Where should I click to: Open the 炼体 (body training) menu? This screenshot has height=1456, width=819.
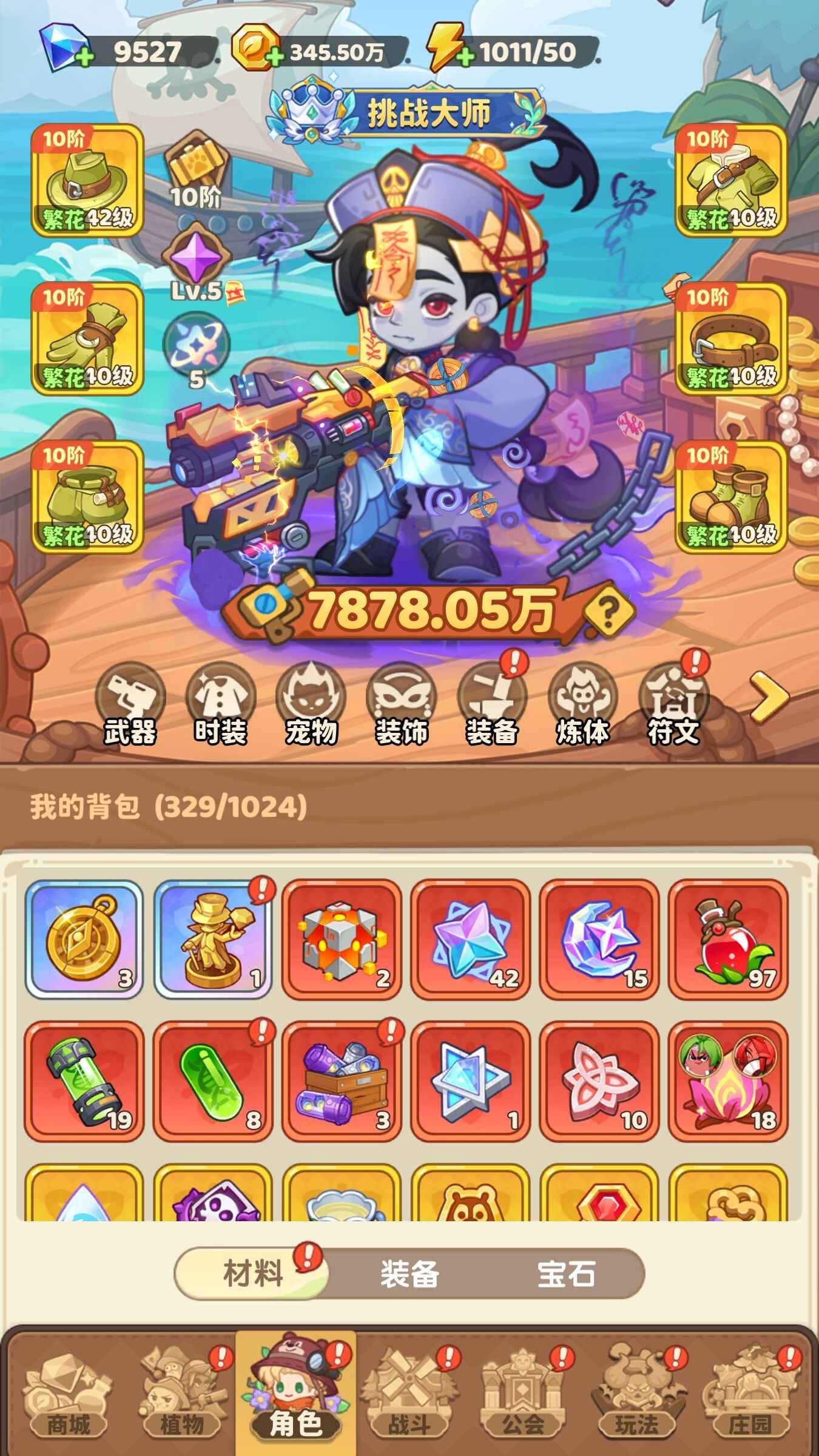tap(582, 704)
